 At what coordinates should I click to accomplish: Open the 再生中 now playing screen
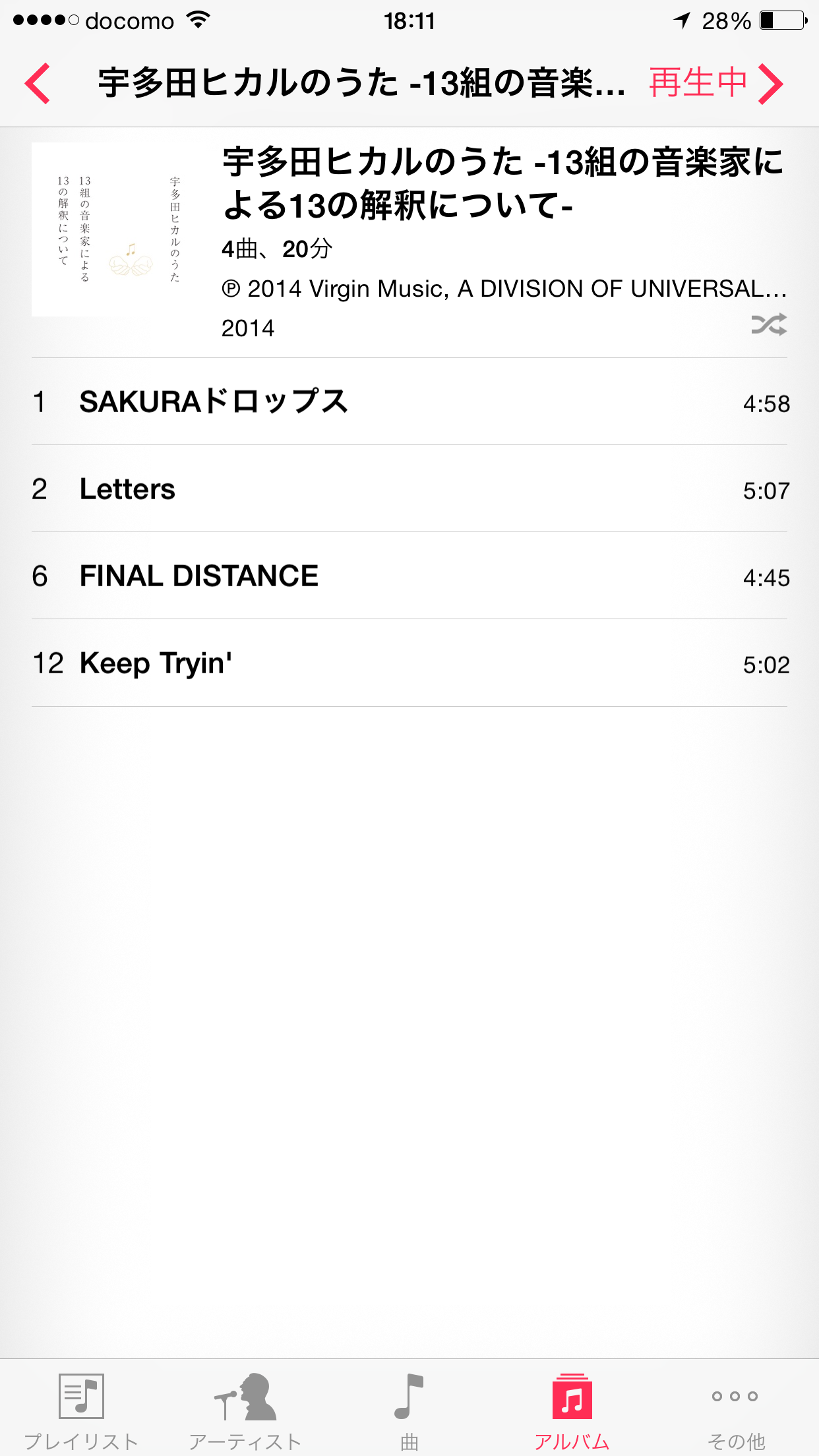(x=715, y=84)
